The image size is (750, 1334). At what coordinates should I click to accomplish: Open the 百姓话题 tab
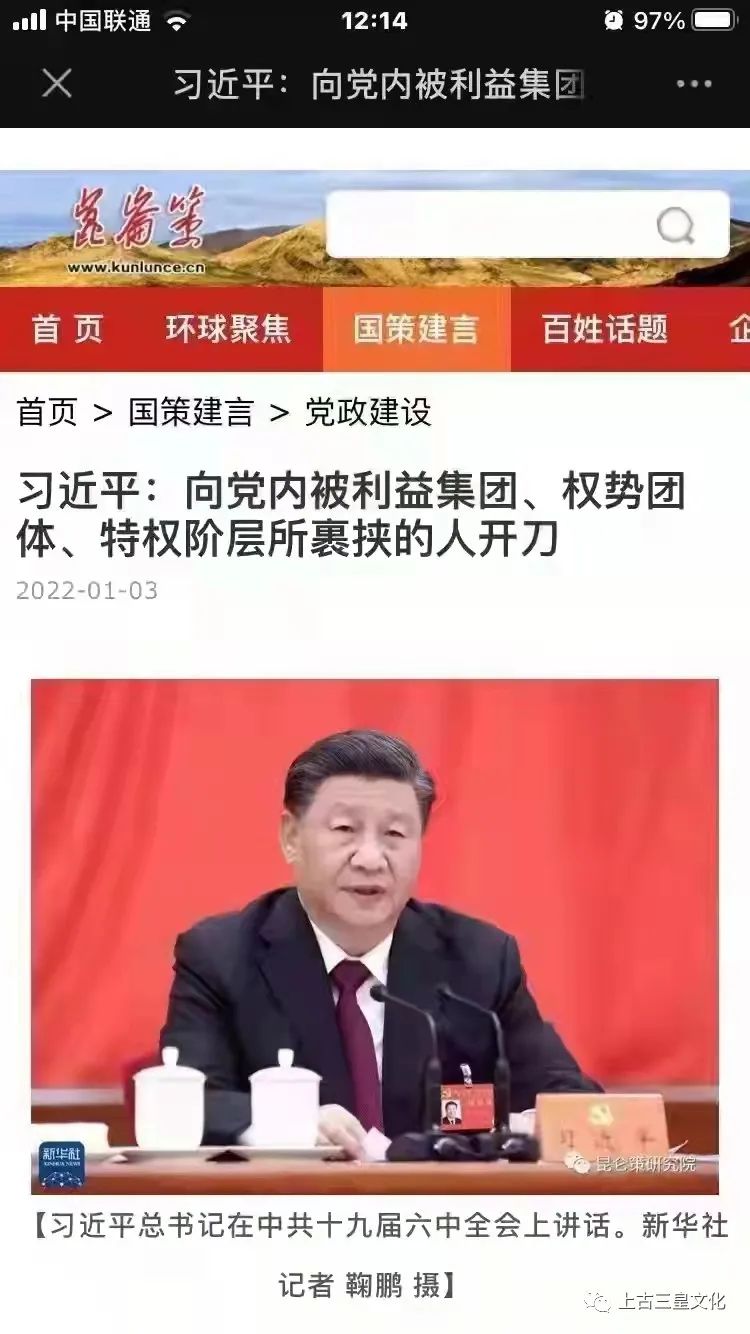point(604,329)
